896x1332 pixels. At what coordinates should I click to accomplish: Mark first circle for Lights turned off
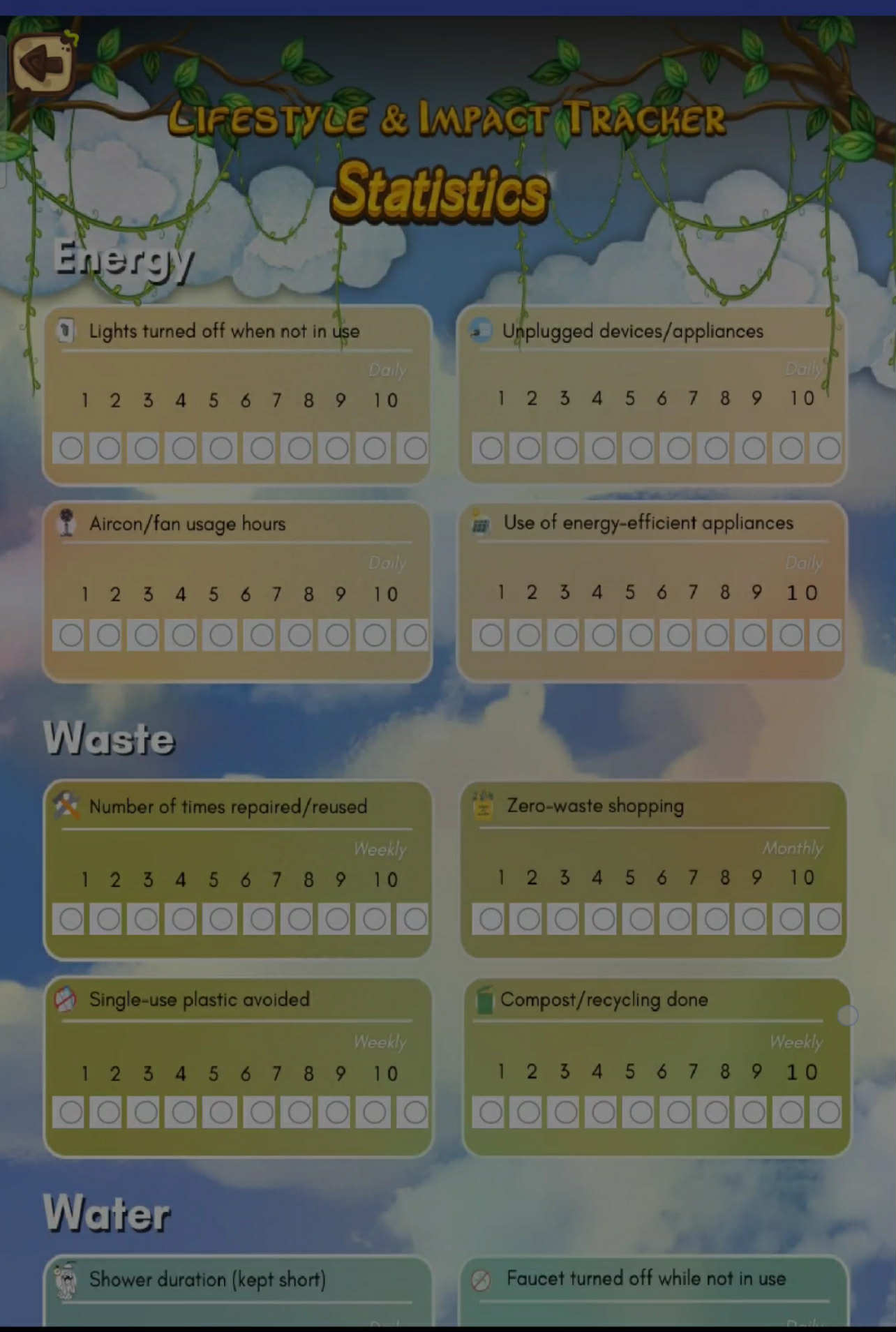(x=70, y=448)
